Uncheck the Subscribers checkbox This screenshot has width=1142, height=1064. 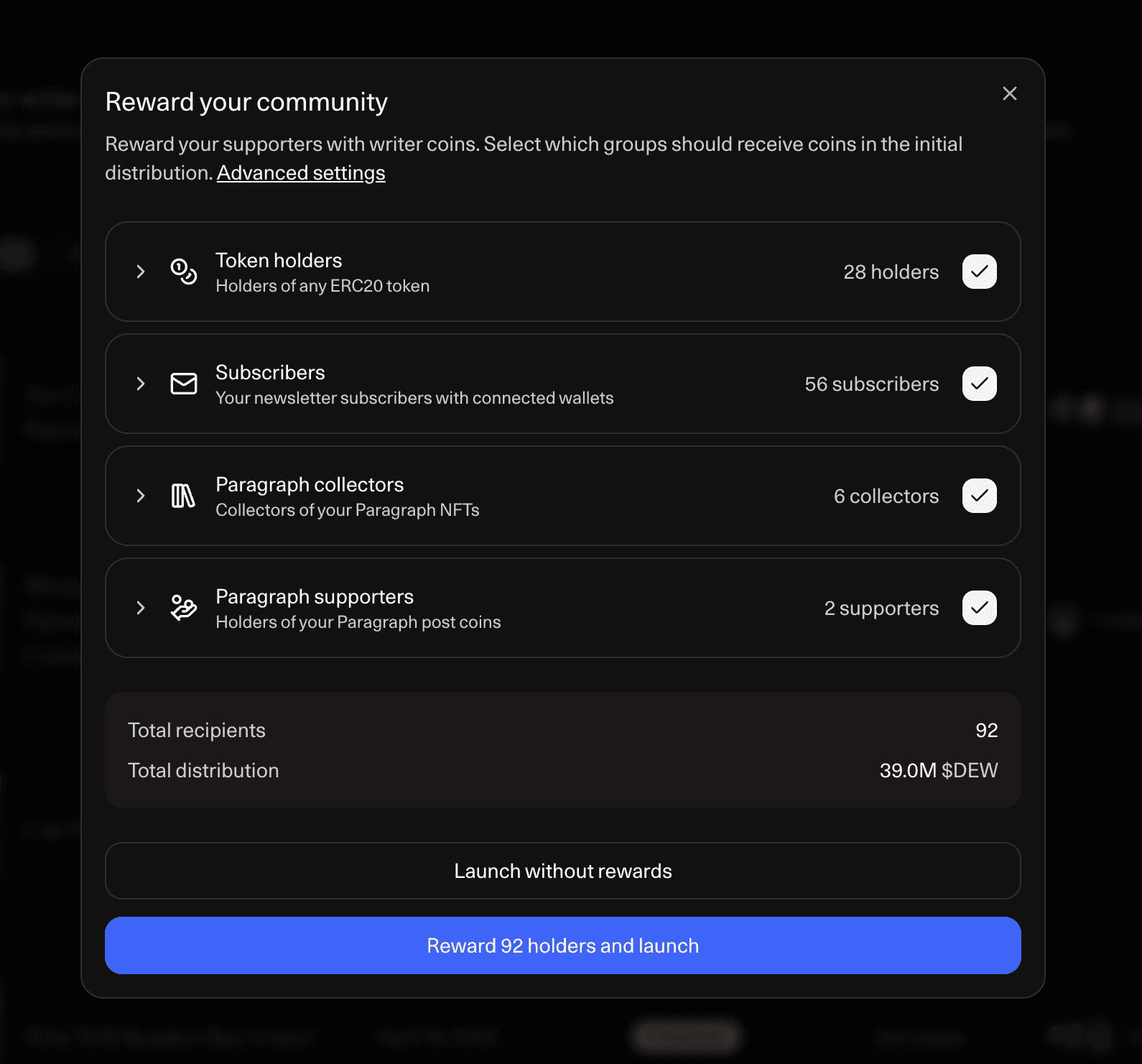point(979,384)
